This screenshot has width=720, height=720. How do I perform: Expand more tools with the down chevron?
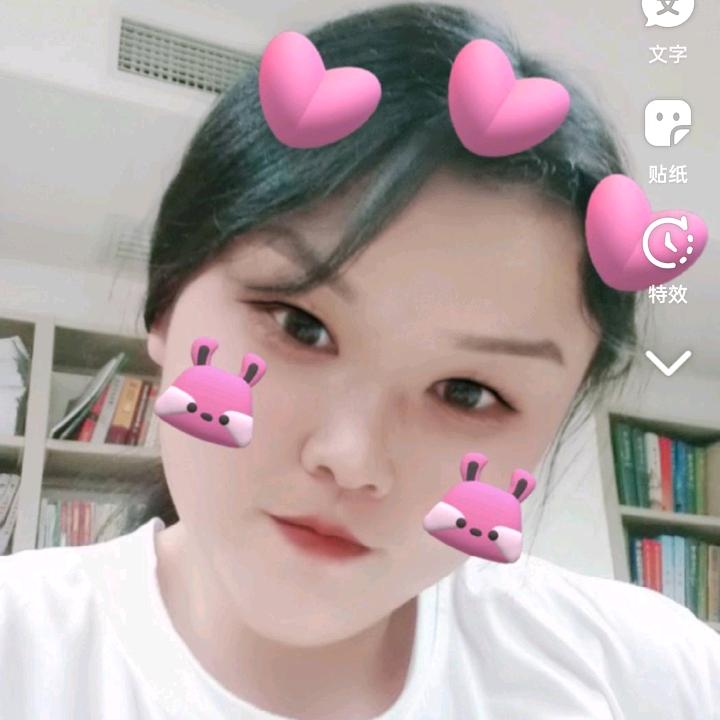coord(668,363)
